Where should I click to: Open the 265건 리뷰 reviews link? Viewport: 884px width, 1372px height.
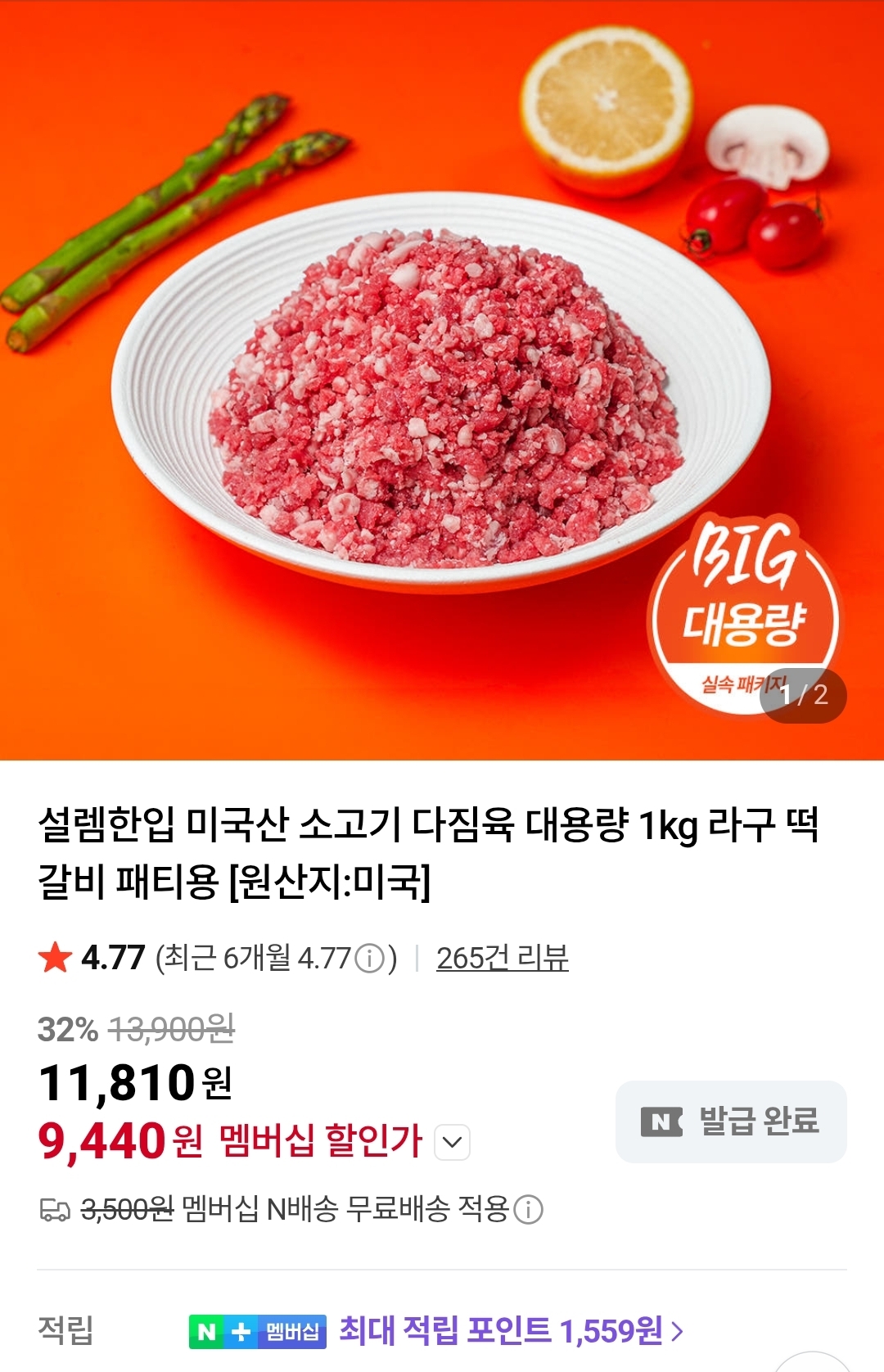pyautogui.click(x=502, y=958)
